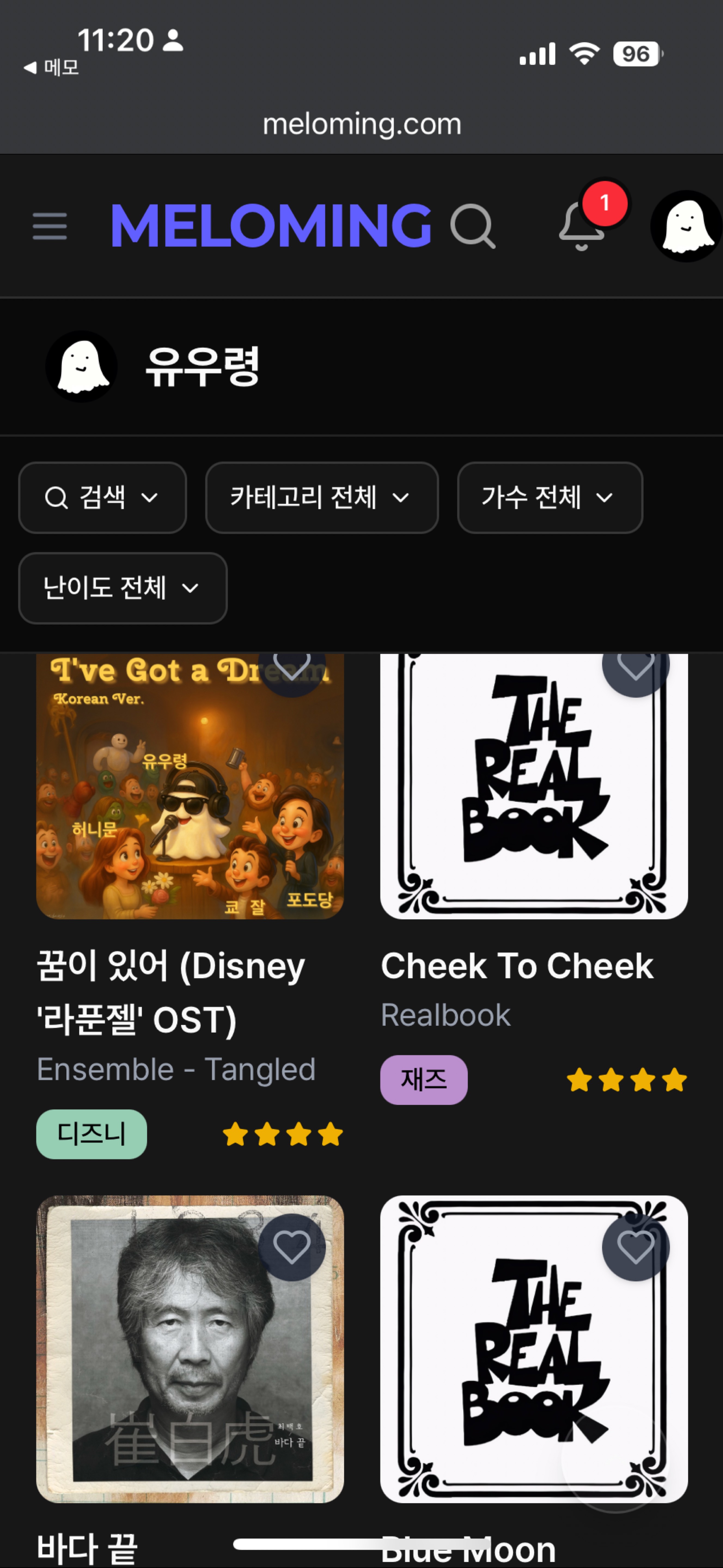Expand the 카테고리 전체 filter

(322, 497)
